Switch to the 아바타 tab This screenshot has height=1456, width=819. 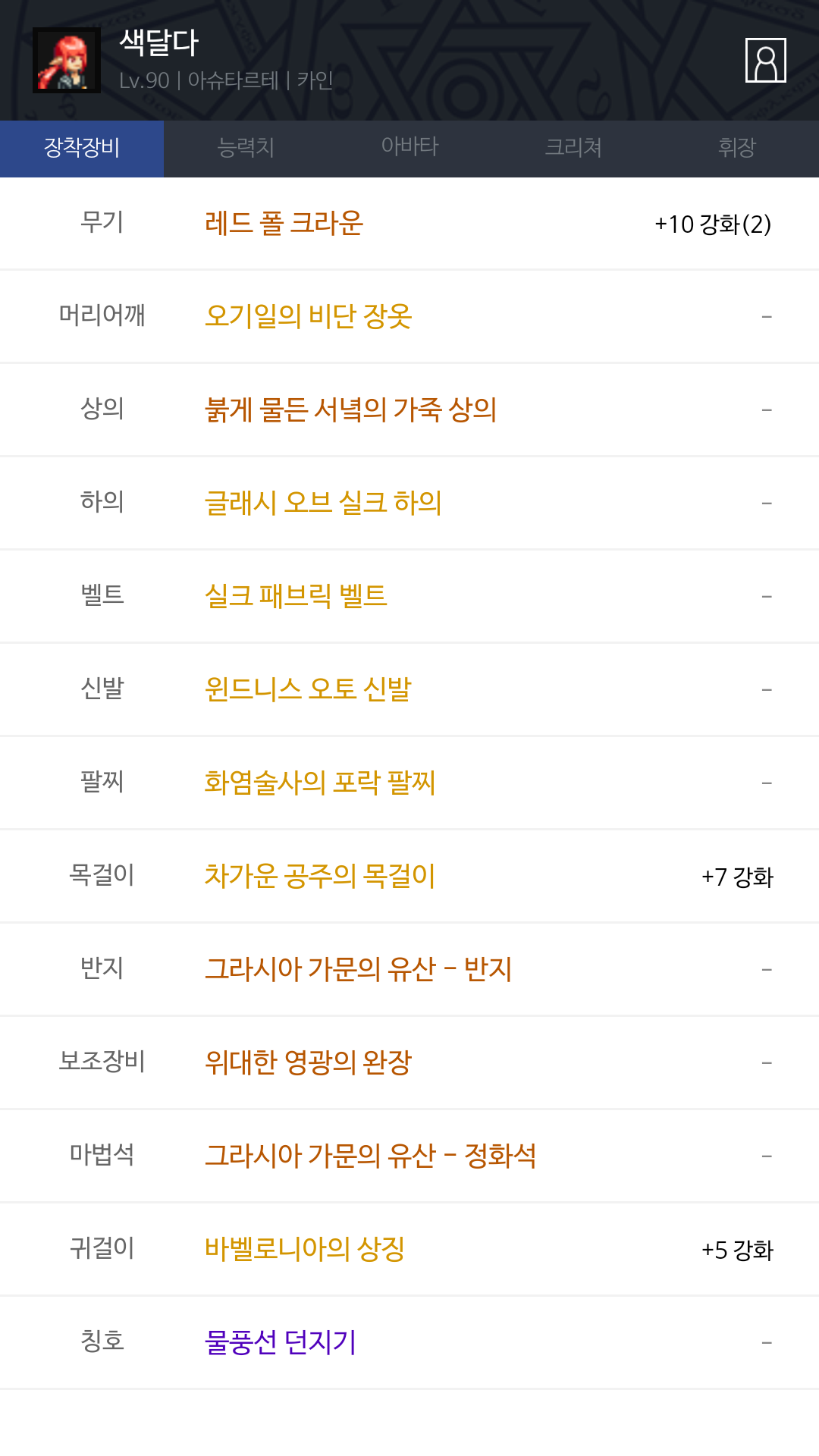tap(409, 148)
